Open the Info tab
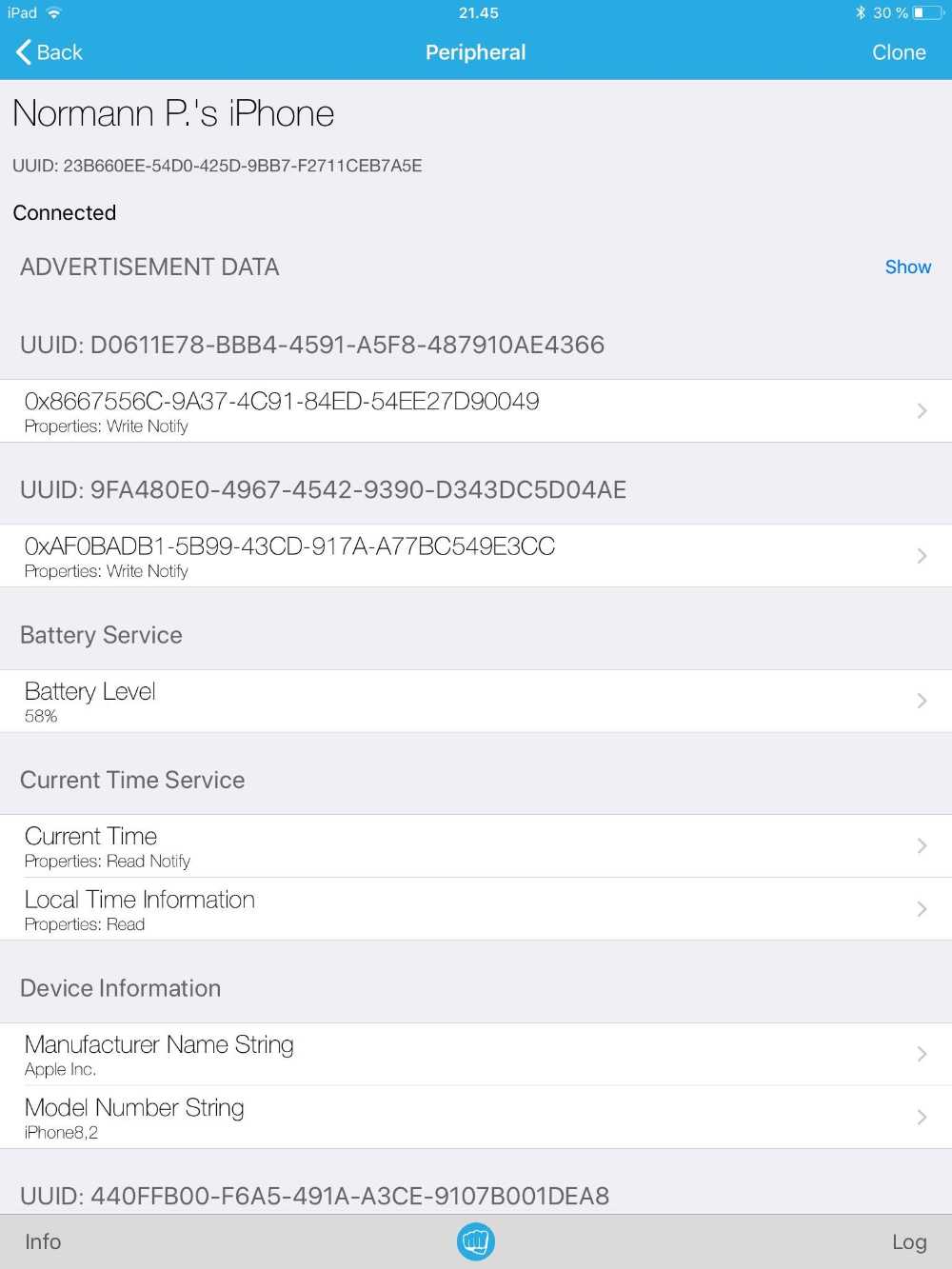952x1269 pixels. (x=43, y=1241)
